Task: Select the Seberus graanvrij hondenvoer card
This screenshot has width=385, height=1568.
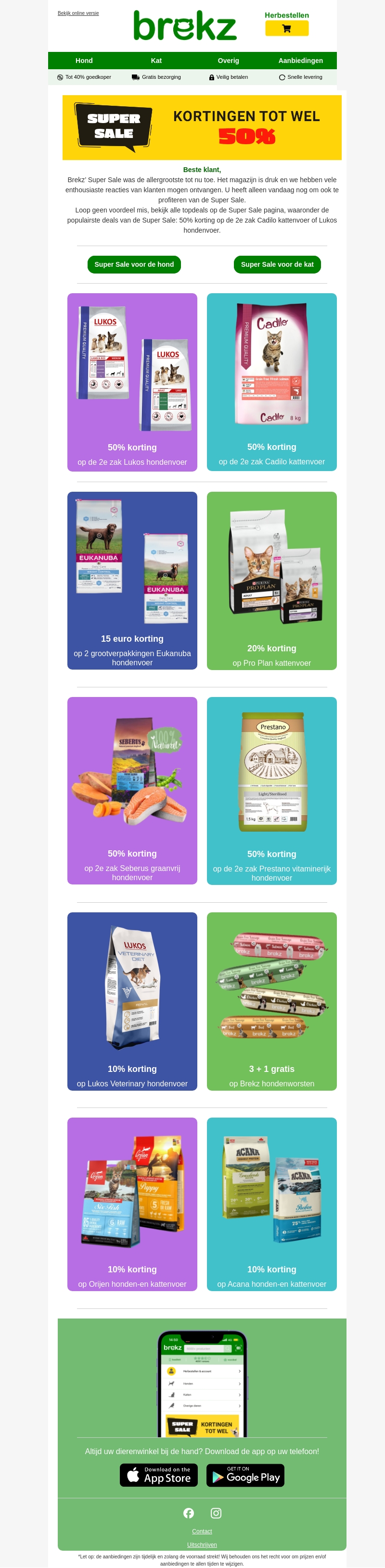Action: click(x=132, y=790)
